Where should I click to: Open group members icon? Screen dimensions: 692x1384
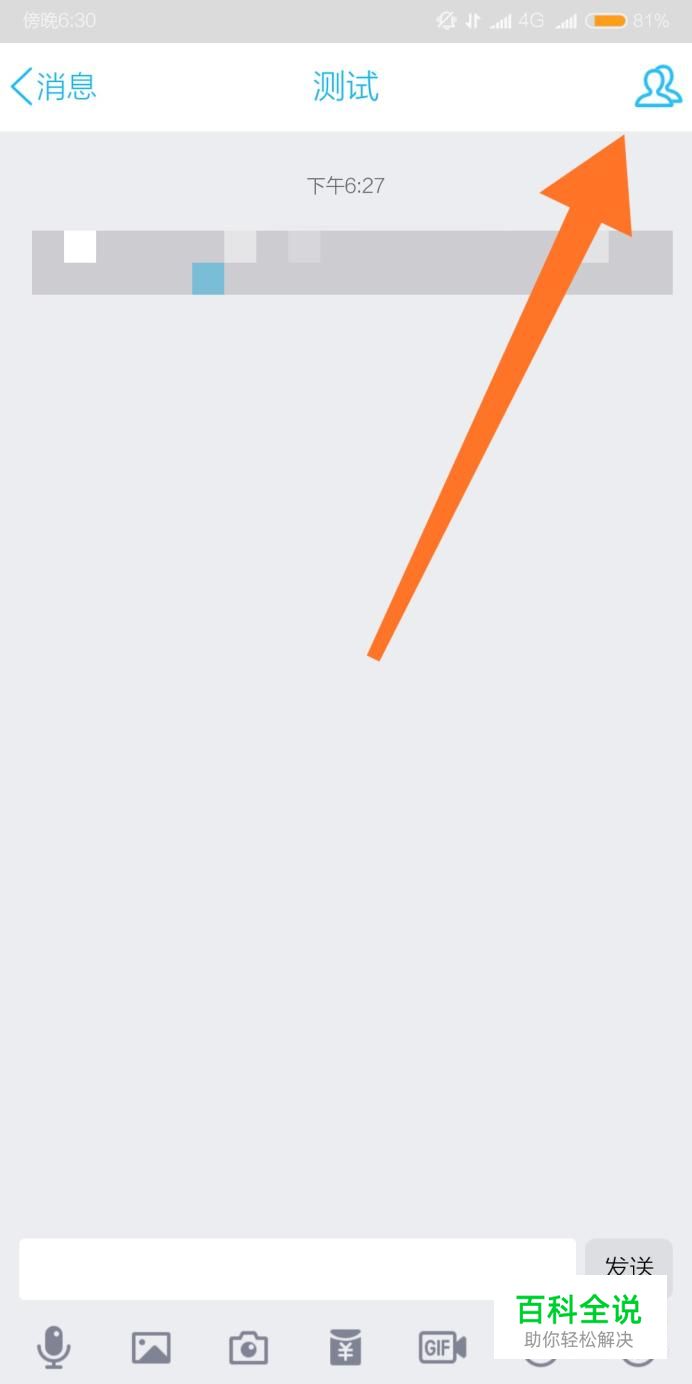(x=658, y=87)
